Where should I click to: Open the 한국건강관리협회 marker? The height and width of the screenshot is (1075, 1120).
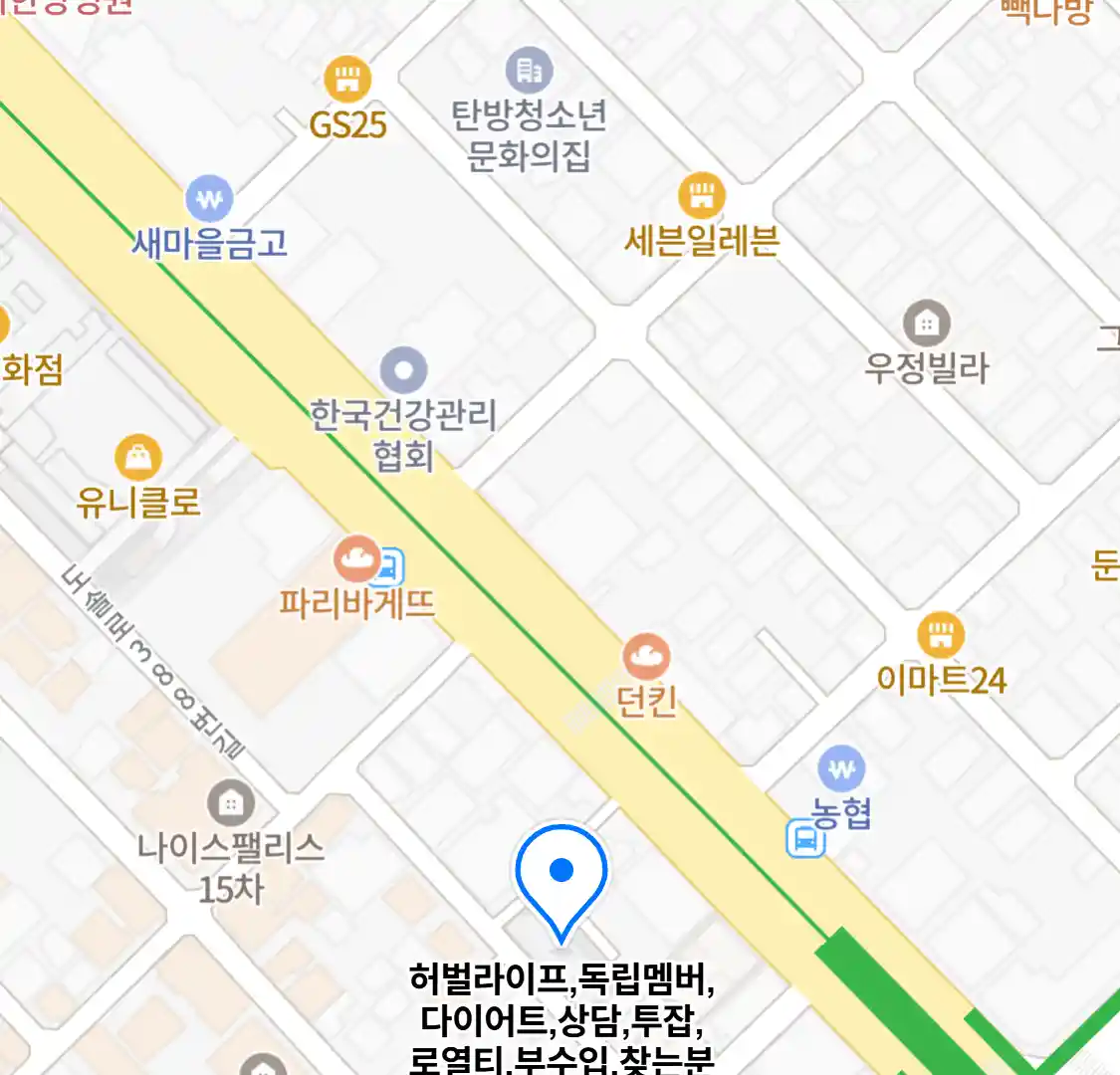pos(403,371)
